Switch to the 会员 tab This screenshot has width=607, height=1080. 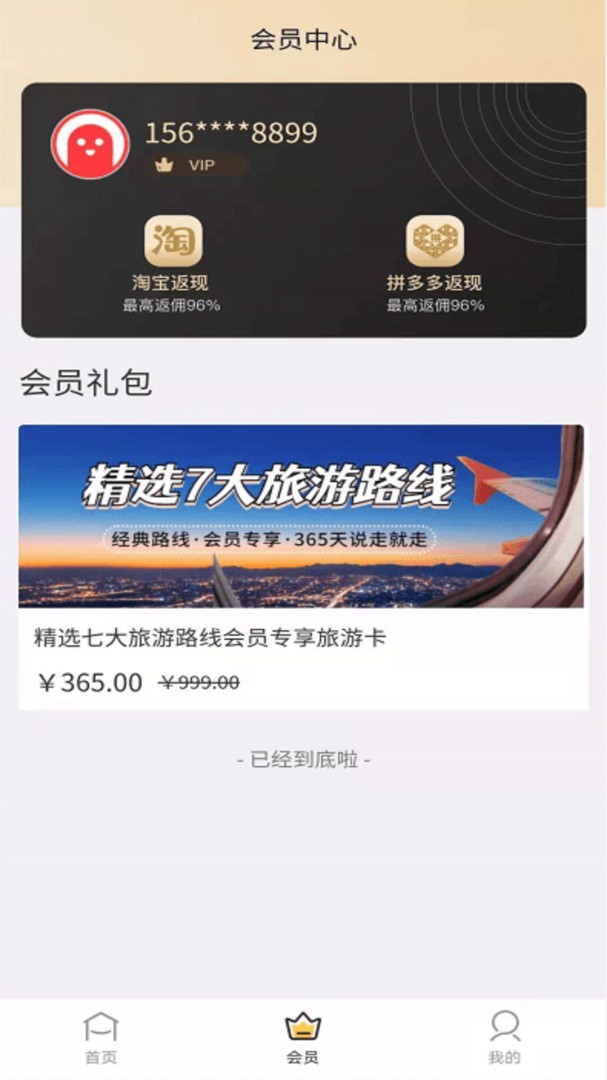click(x=302, y=1038)
